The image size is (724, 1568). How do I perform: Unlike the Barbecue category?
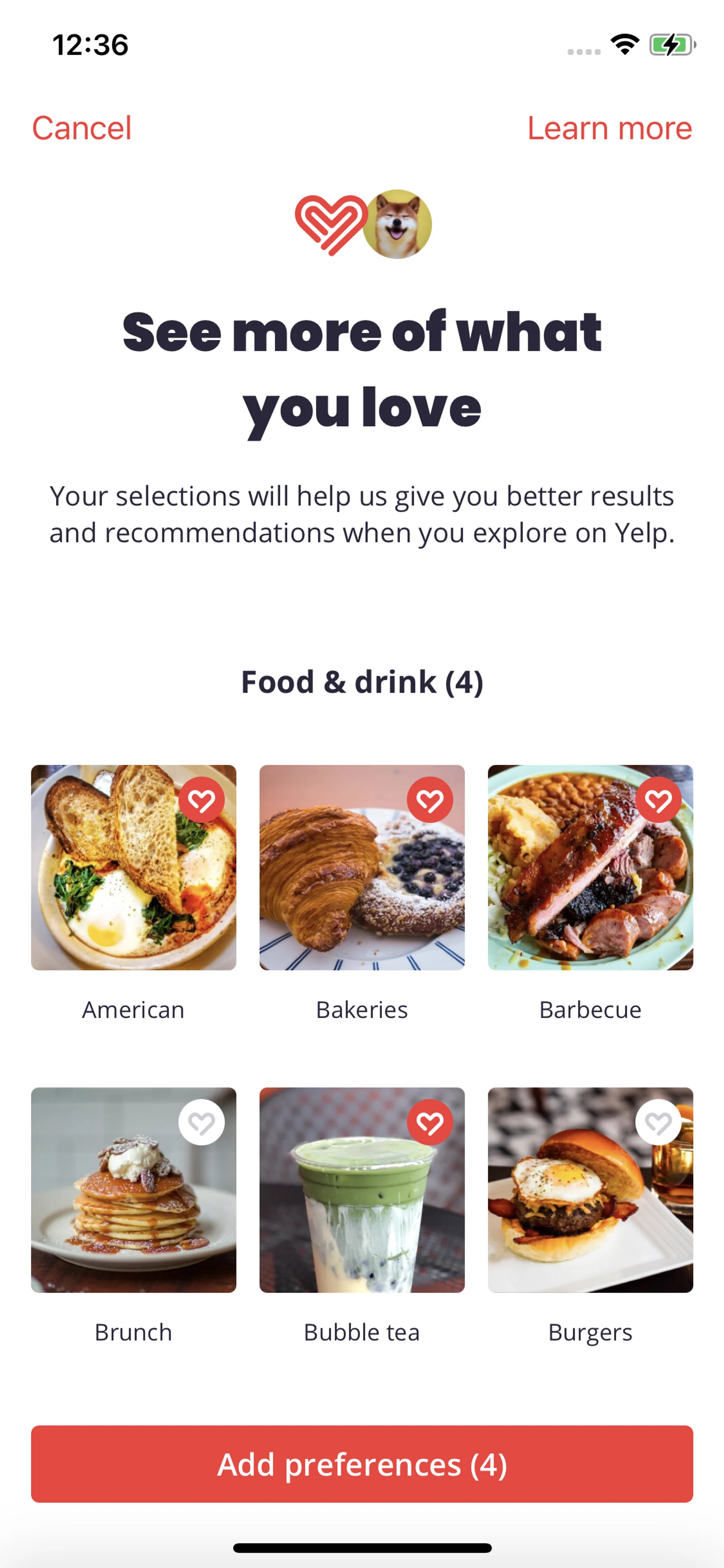[658, 800]
